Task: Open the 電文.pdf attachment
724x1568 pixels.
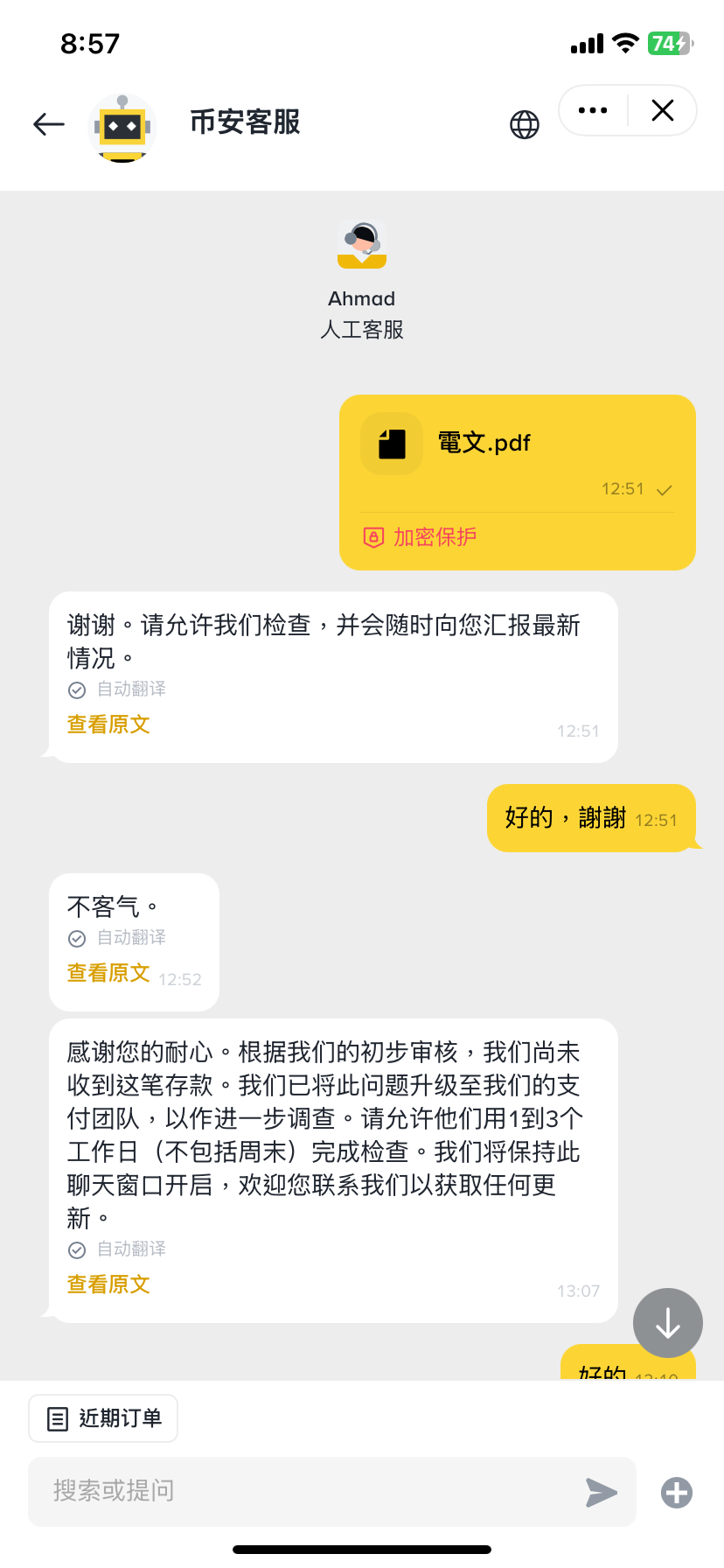Action: tap(484, 444)
